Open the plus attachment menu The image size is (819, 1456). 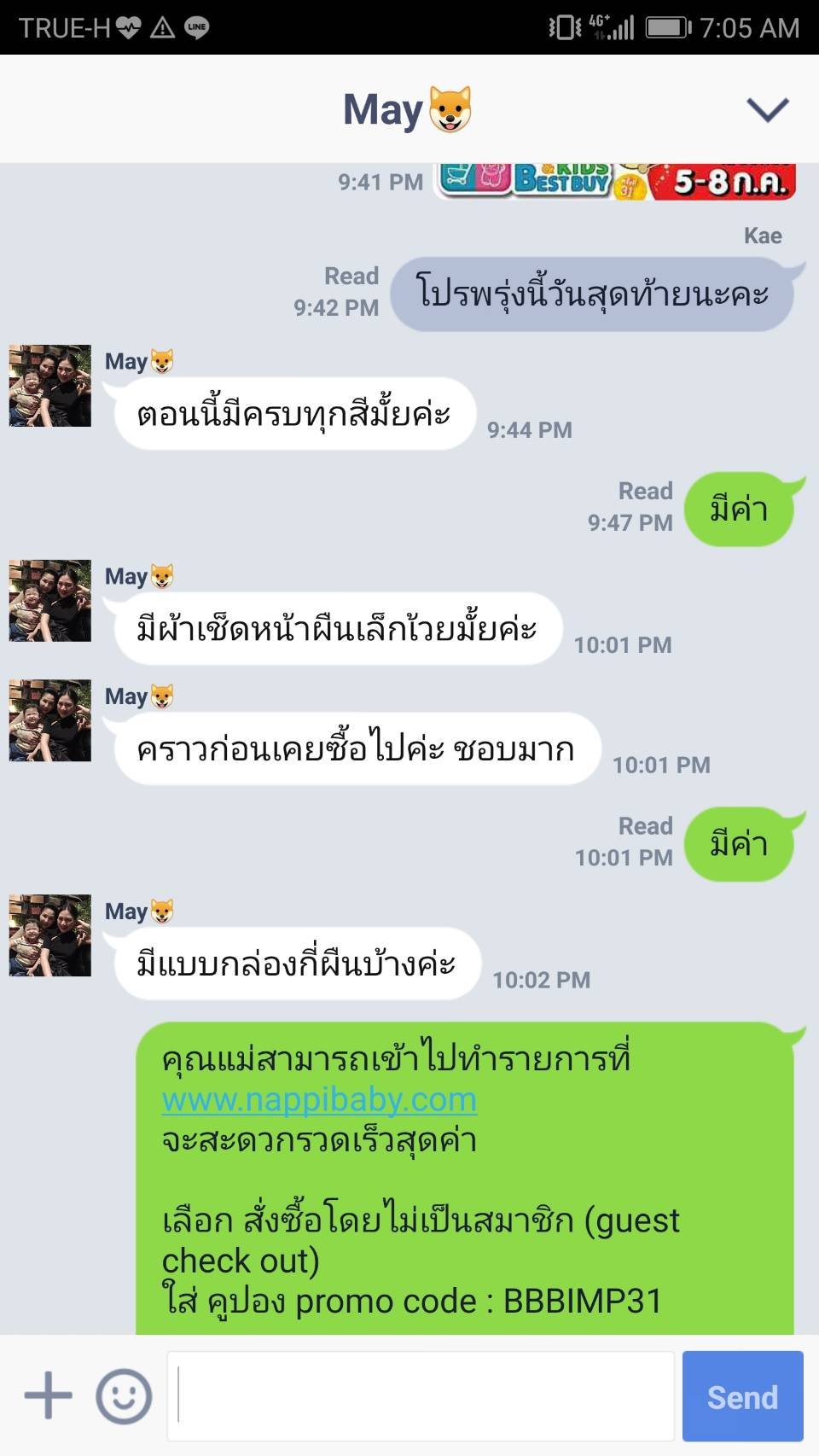click(x=48, y=1396)
